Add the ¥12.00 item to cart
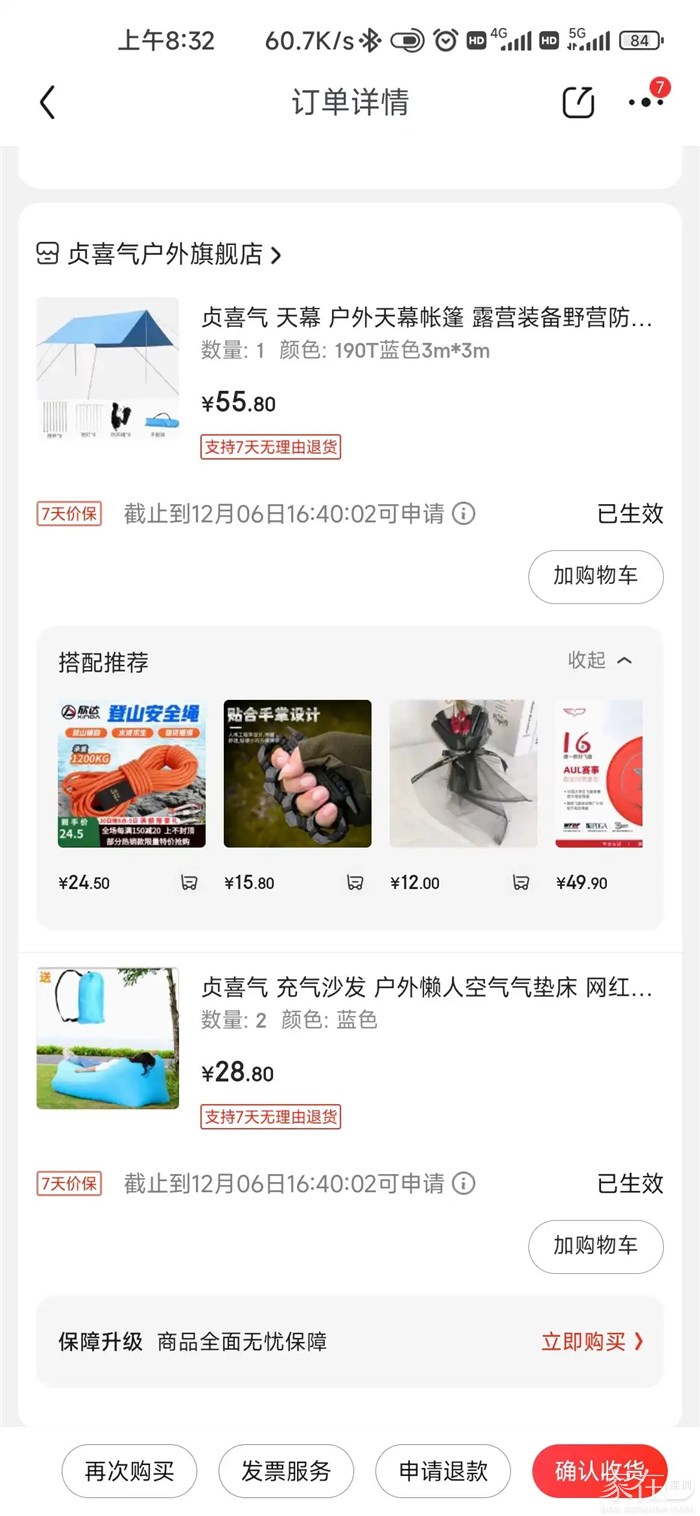This screenshot has width=700, height=1516. pyautogui.click(x=521, y=883)
